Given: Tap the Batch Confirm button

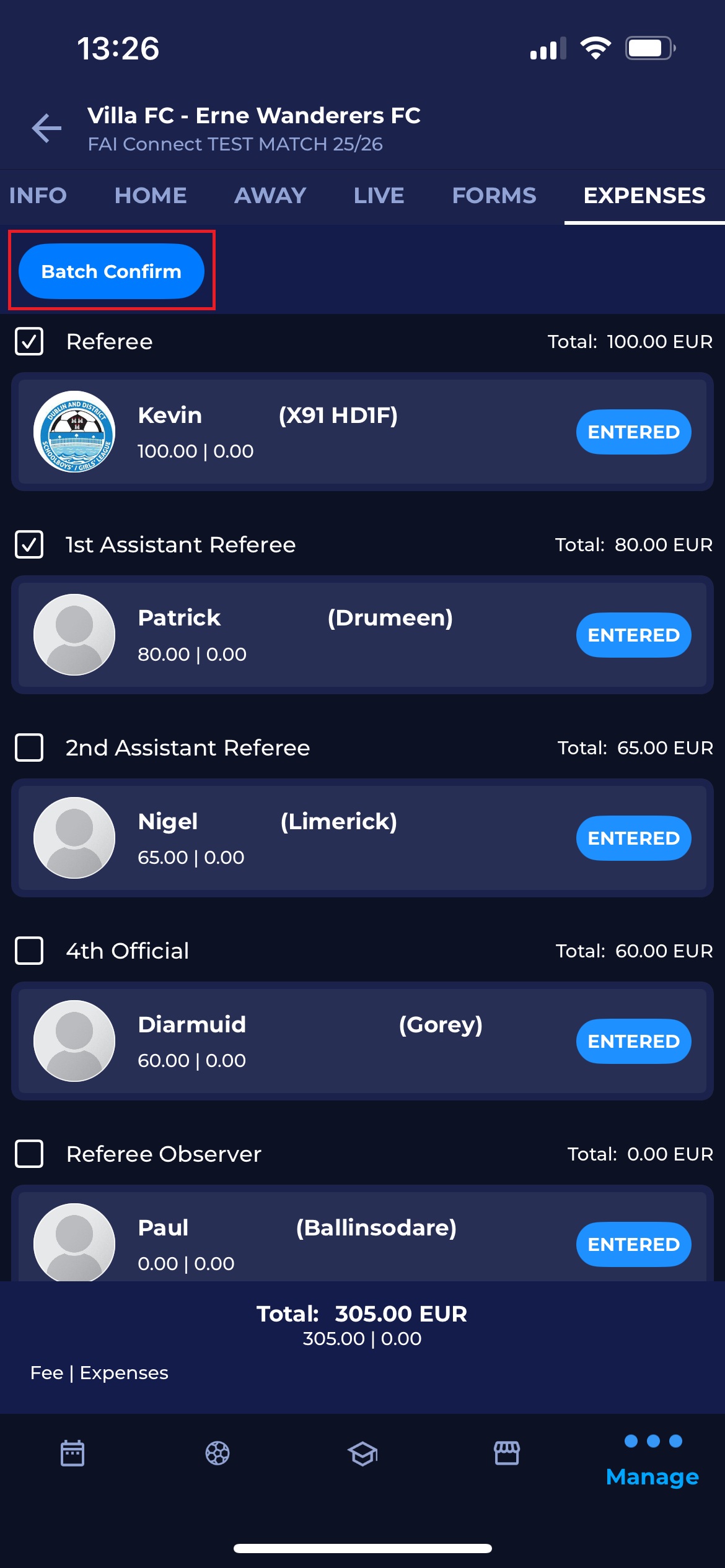Looking at the screenshot, I should (112, 271).
